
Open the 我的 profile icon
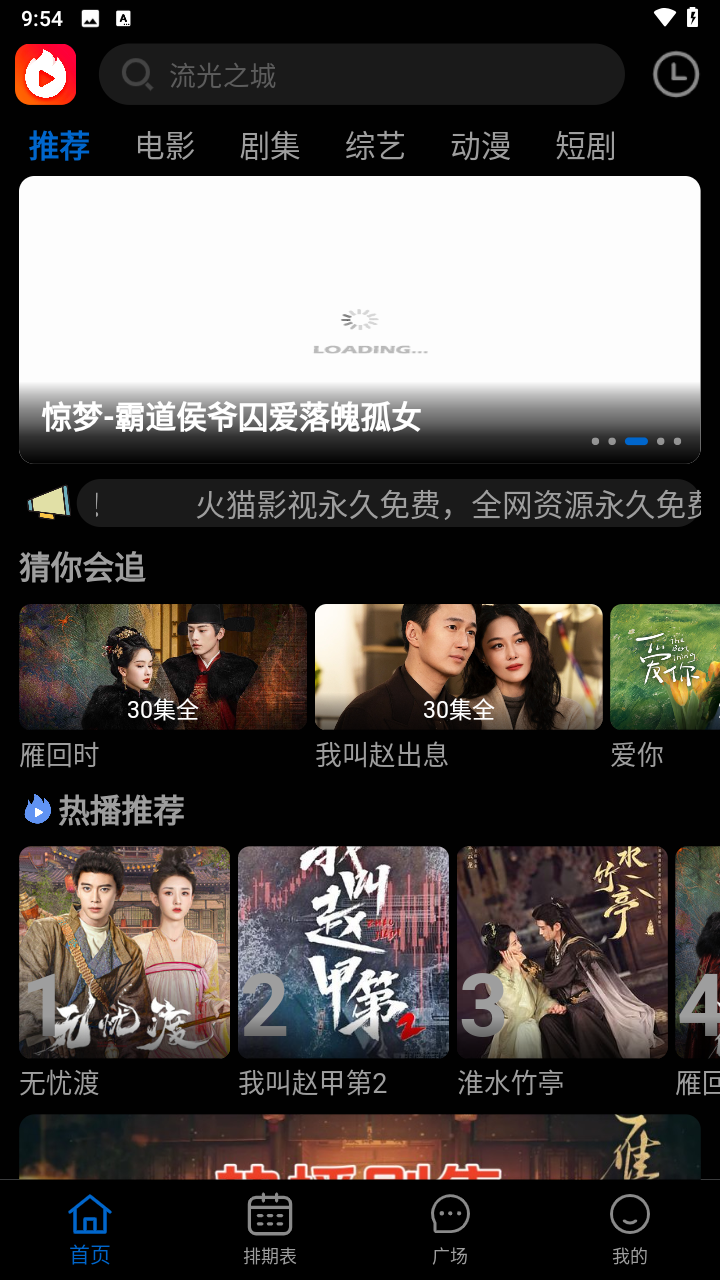(629, 1212)
